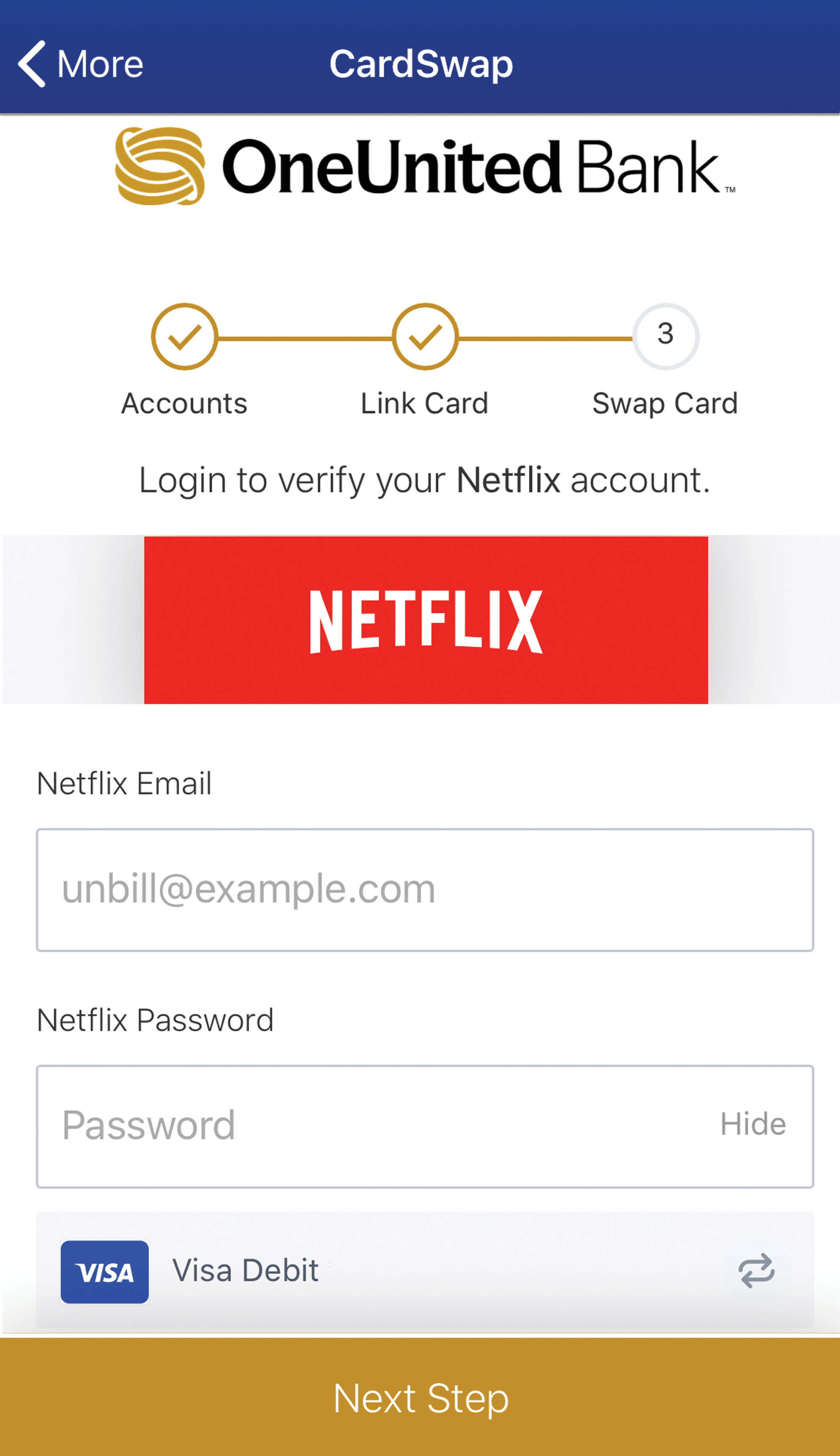The image size is (840, 1456).
Task: Tap the swap icon on the Visa Debit card
Action: (x=756, y=1271)
